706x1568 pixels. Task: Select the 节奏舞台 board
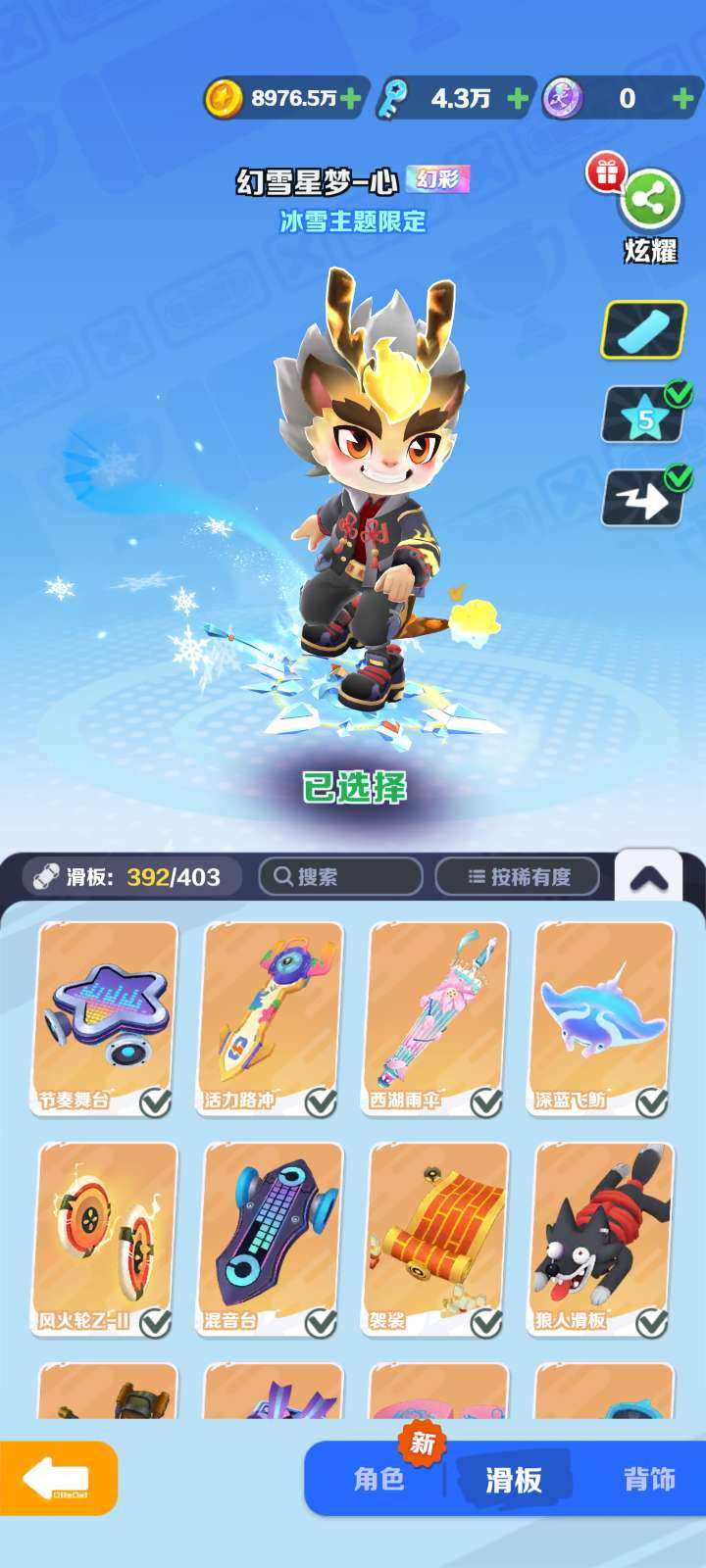[x=108, y=1019]
